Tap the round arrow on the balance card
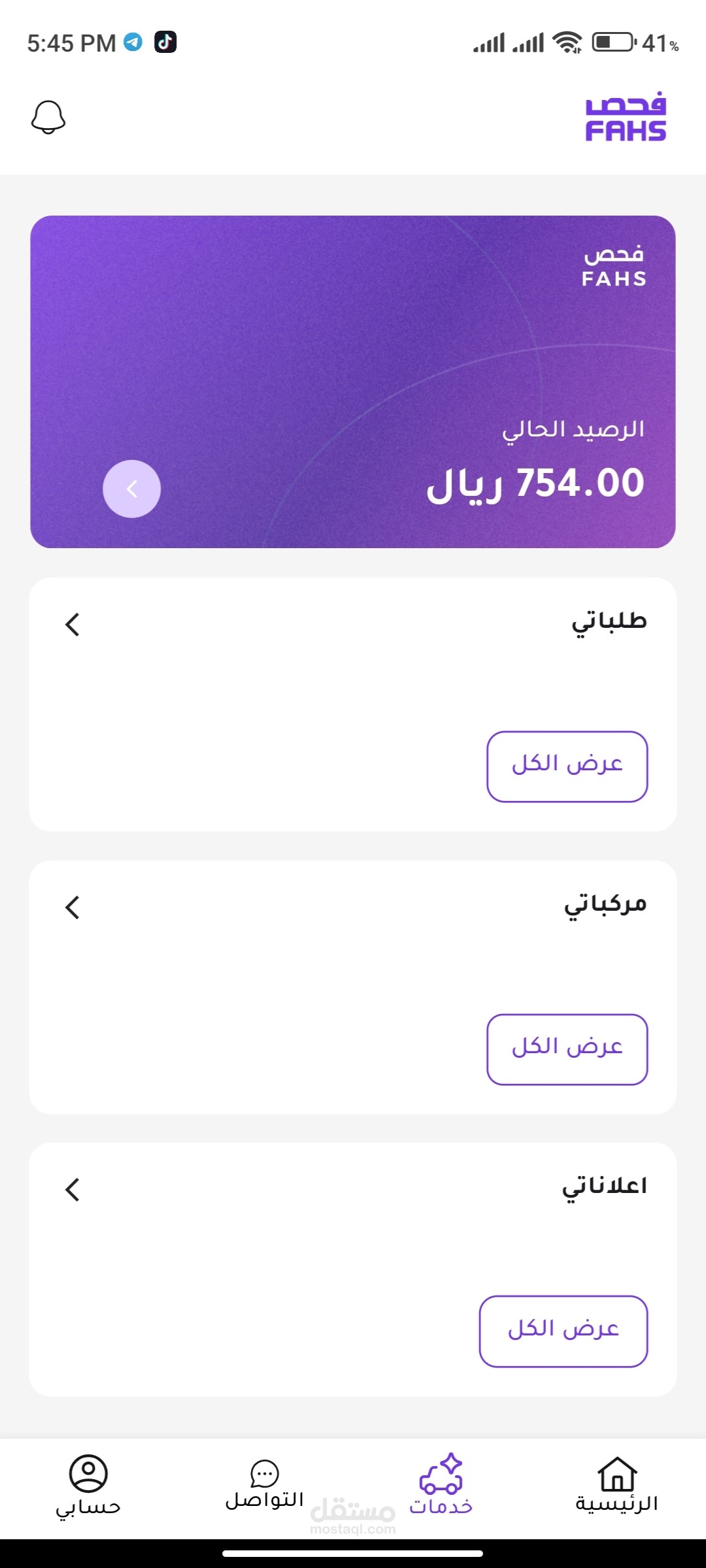Screen dimensions: 706x1568 coord(131,489)
